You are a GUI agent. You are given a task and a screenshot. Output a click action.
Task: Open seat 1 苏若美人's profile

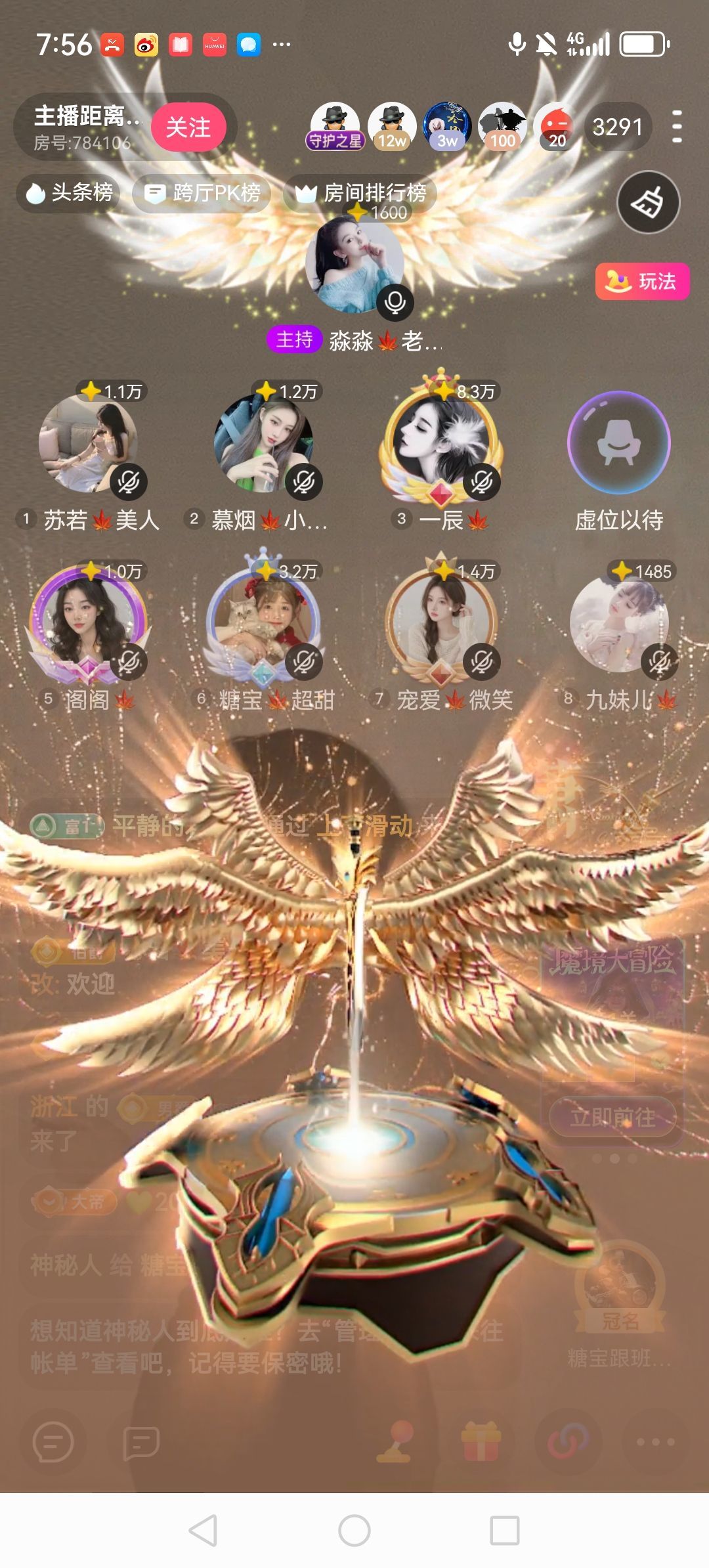[89, 443]
